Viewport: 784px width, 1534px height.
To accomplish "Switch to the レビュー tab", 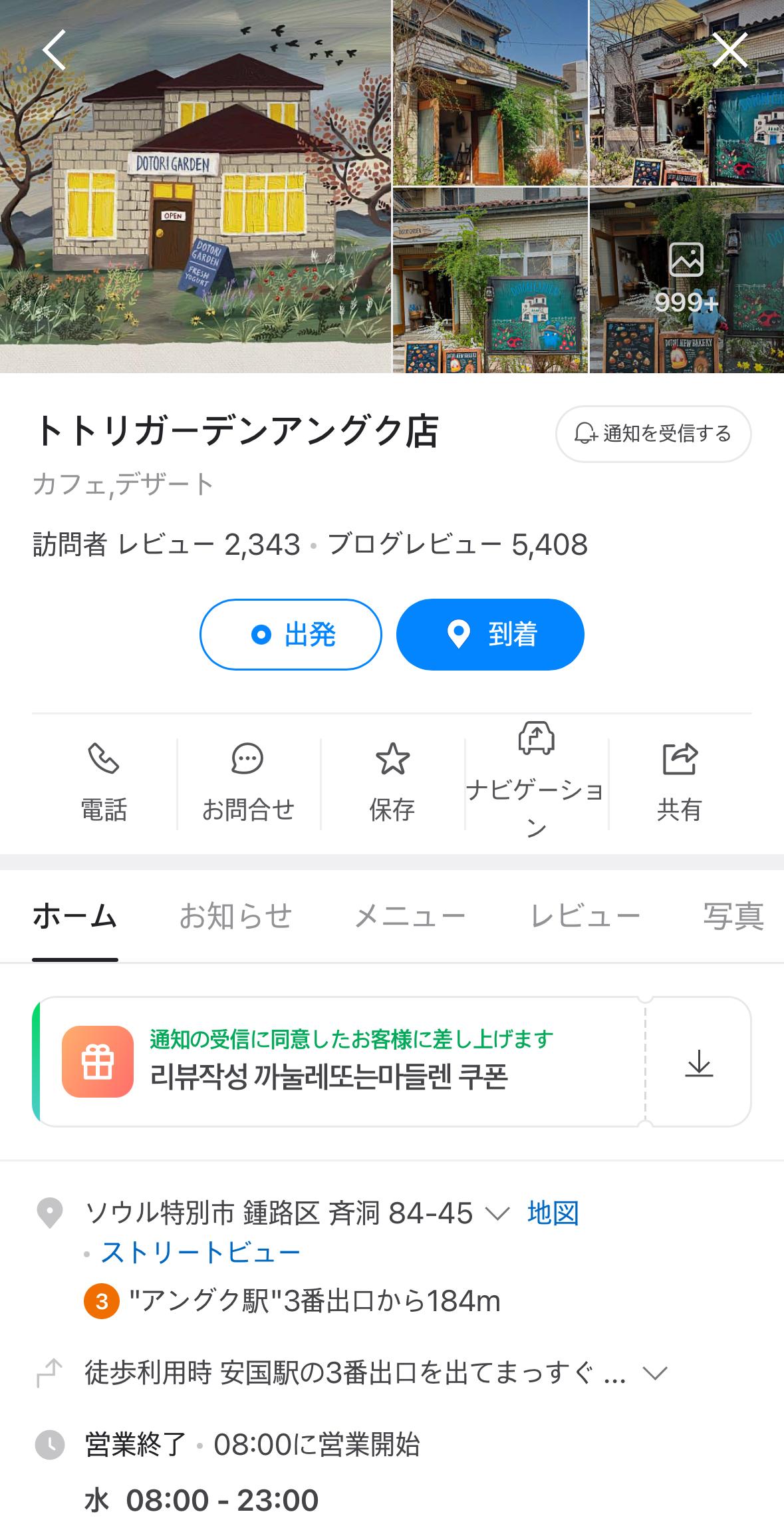I will tap(585, 917).
